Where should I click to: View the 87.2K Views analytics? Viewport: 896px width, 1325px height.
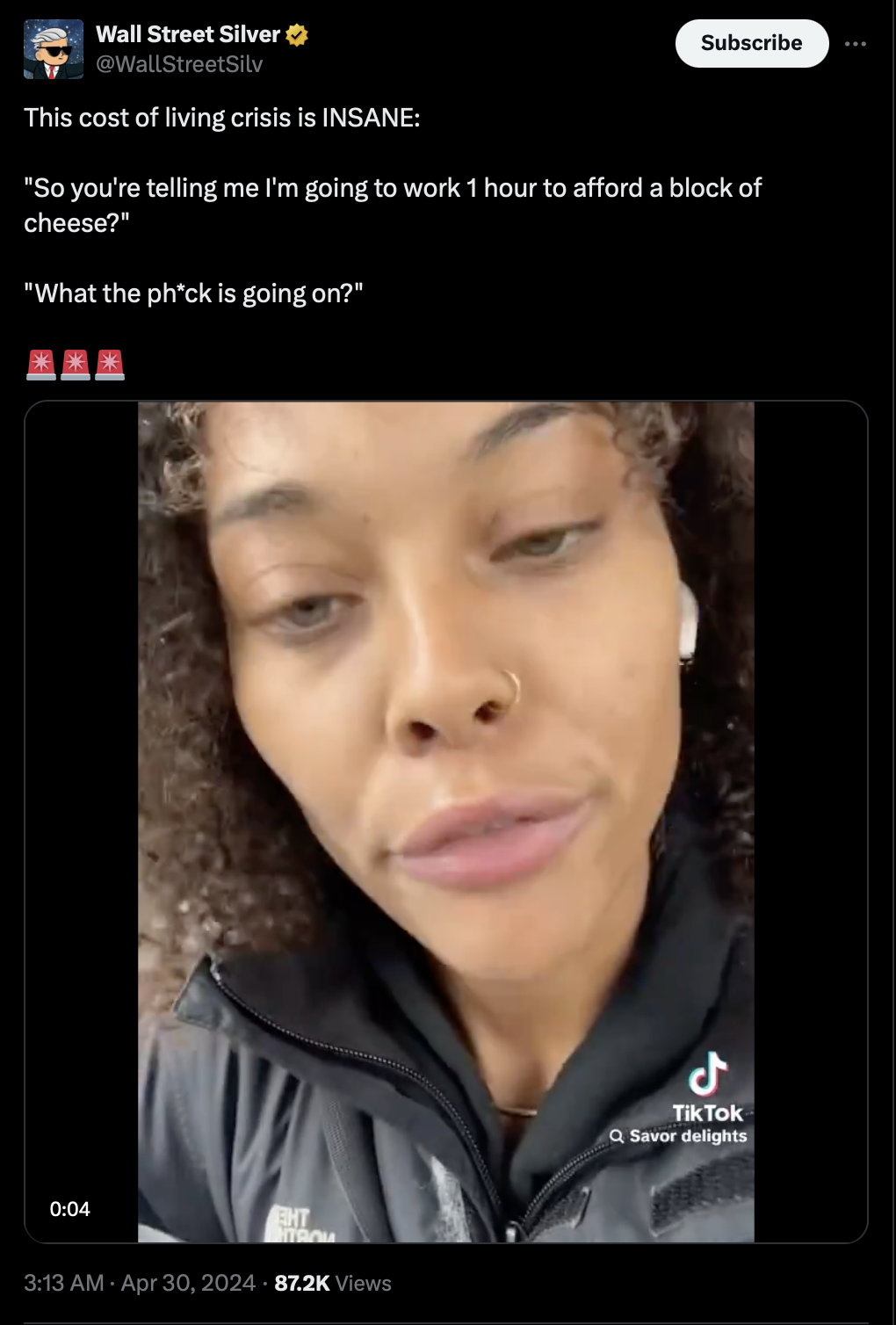(332, 1283)
